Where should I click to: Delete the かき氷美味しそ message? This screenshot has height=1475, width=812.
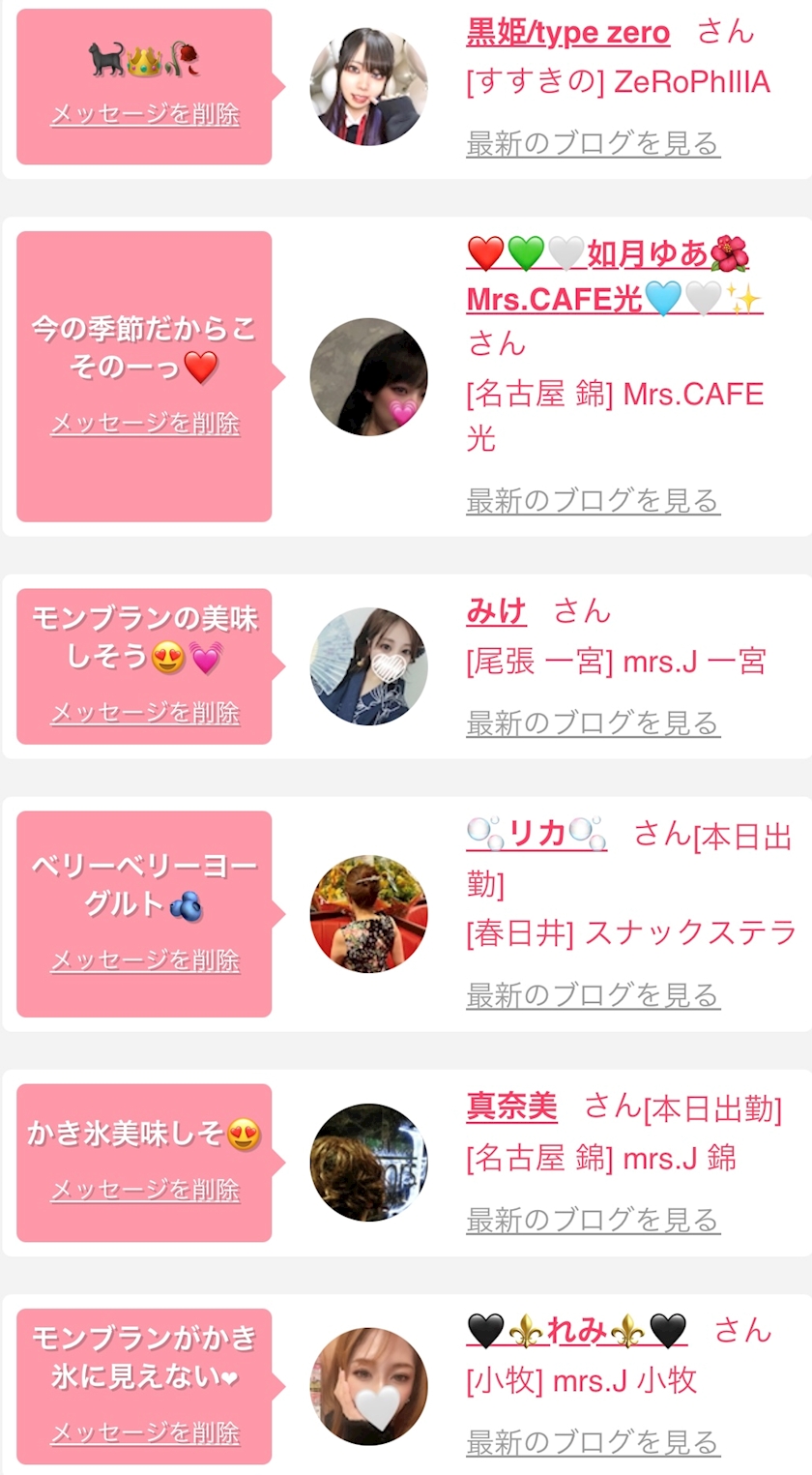point(145,1190)
